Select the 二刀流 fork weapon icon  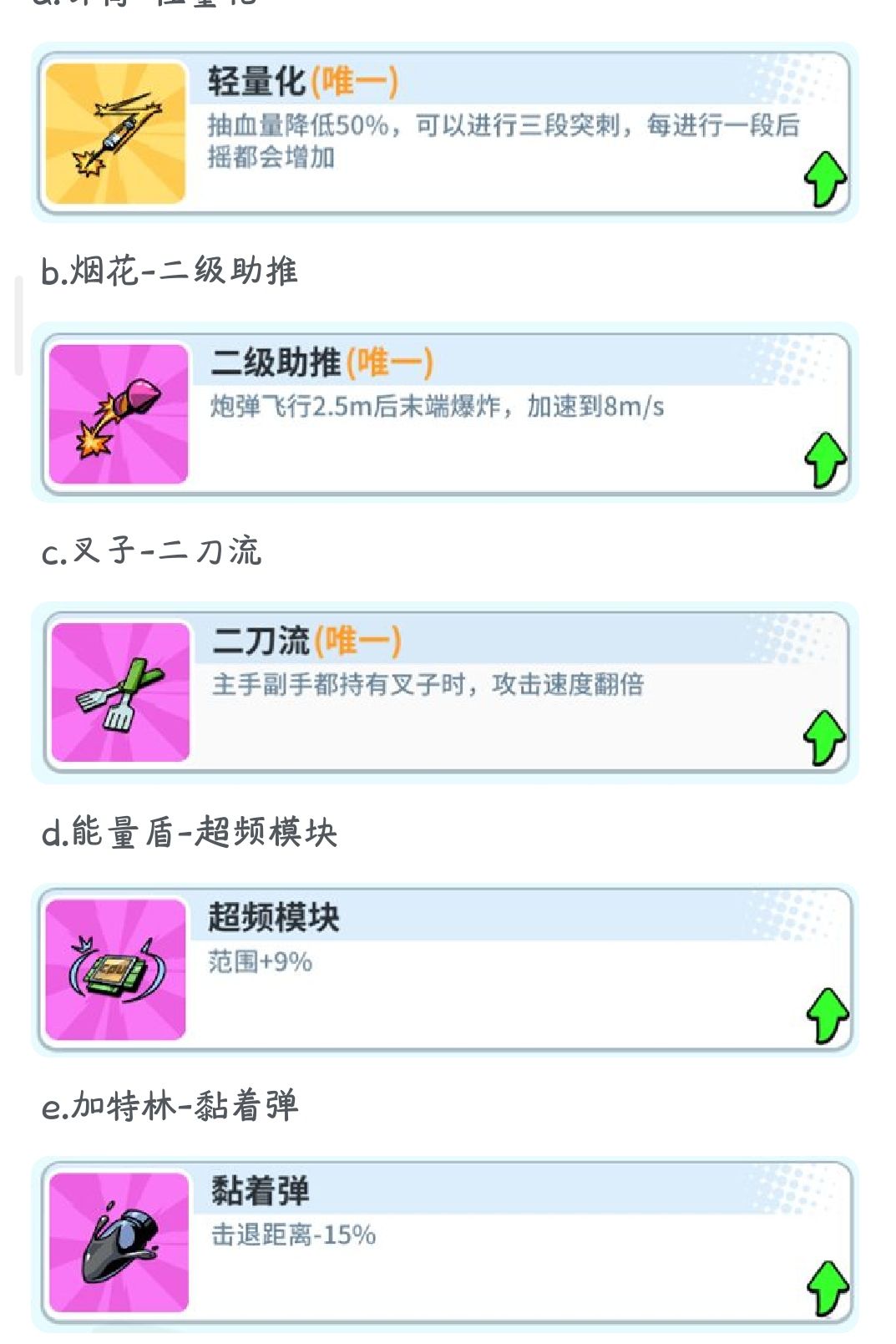(117, 693)
